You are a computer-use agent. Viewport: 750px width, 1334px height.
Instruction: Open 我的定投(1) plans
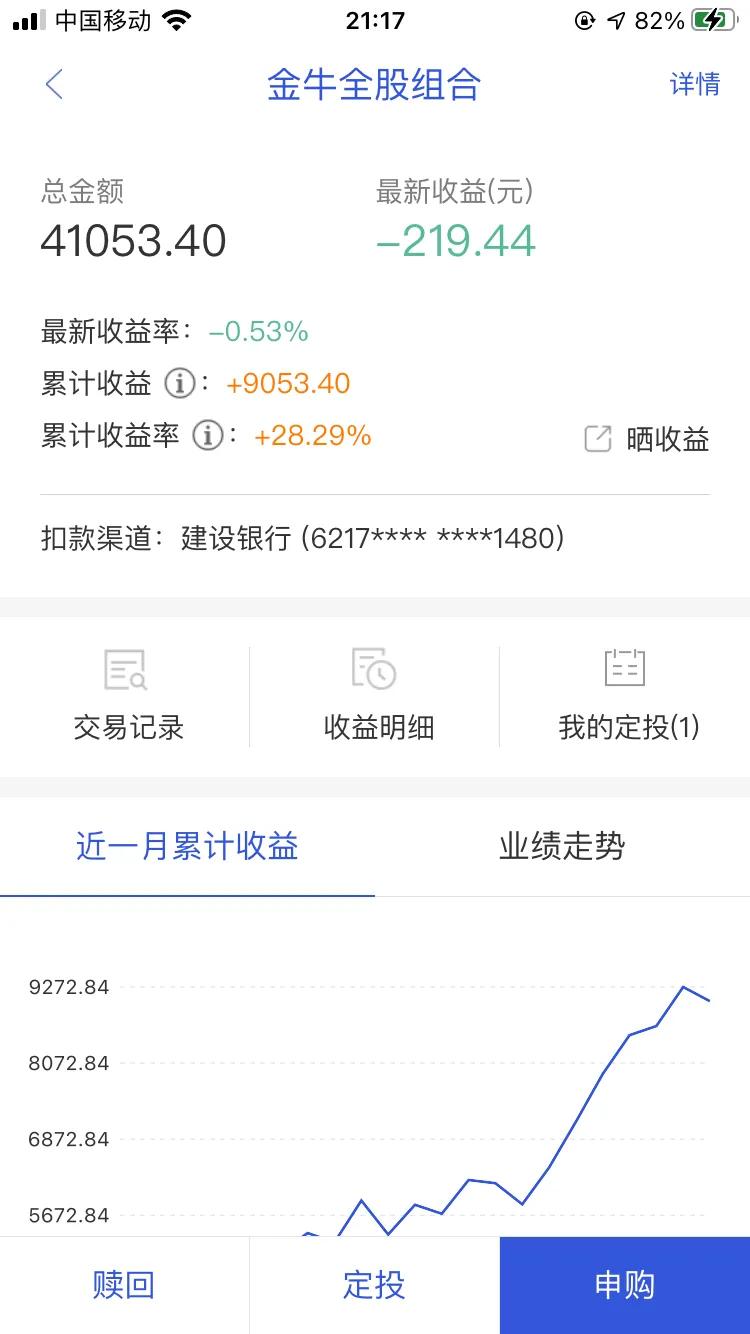(x=627, y=695)
